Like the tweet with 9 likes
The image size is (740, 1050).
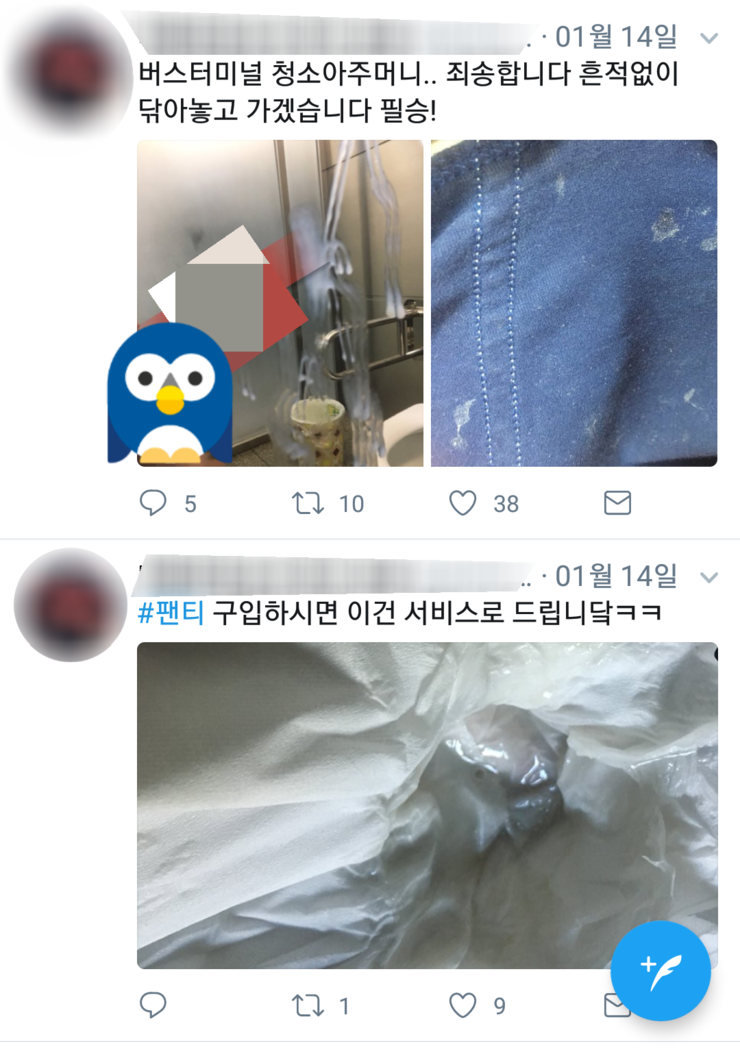click(x=462, y=1004)
